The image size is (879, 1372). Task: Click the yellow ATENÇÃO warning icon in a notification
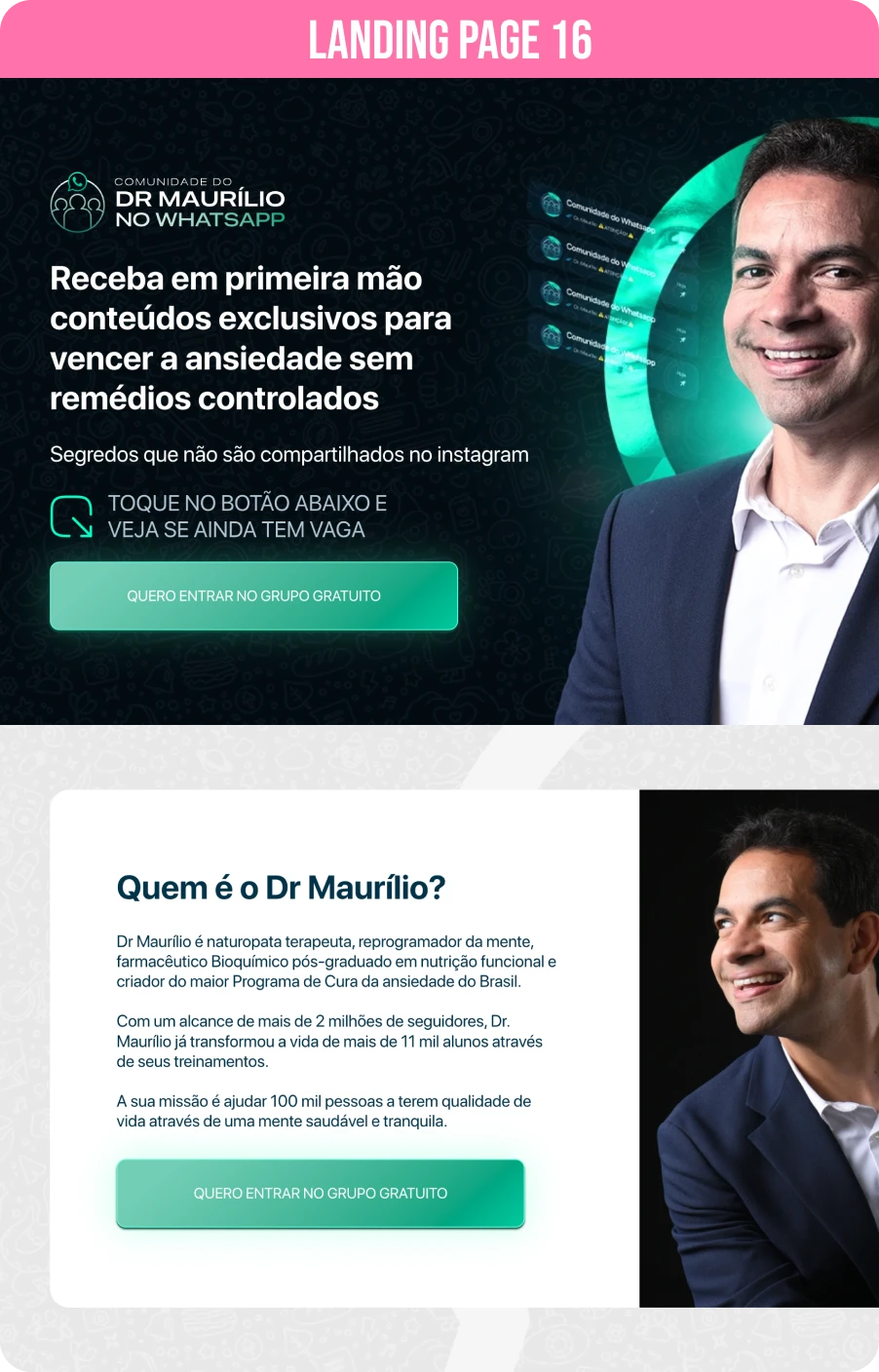602,226
